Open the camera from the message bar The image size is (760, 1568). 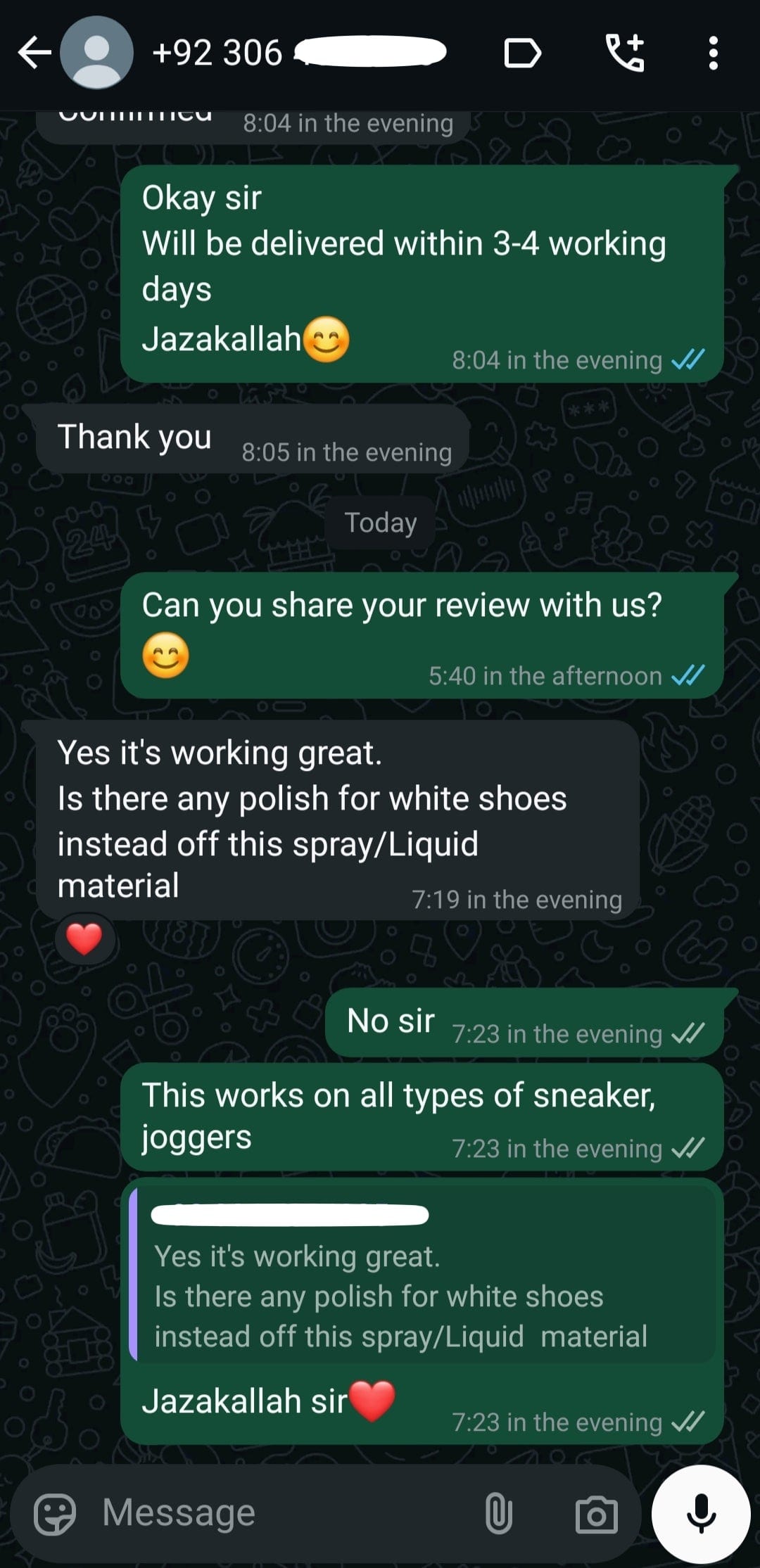point(596,1514)
